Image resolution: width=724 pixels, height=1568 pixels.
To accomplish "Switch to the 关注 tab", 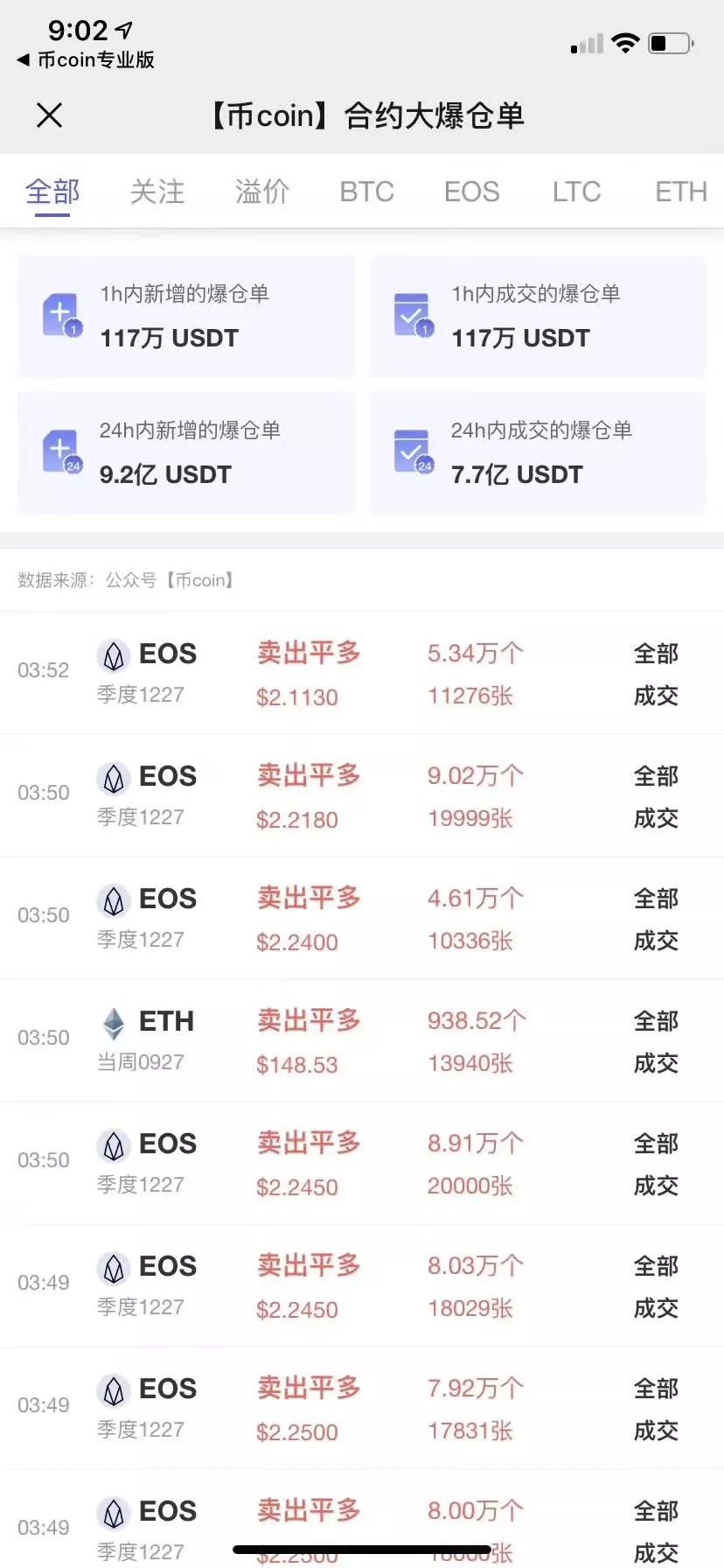I will [157, 192].
